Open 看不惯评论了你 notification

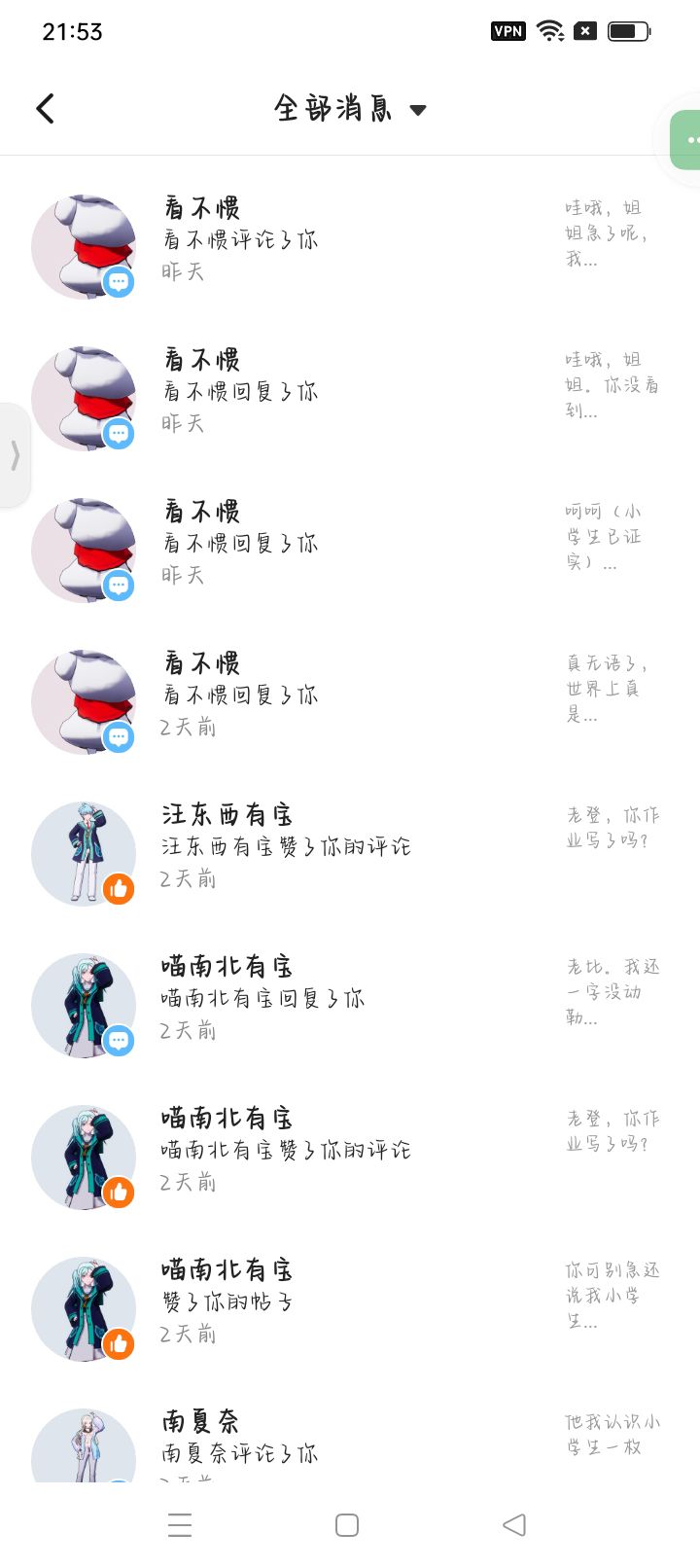point(350,239)
